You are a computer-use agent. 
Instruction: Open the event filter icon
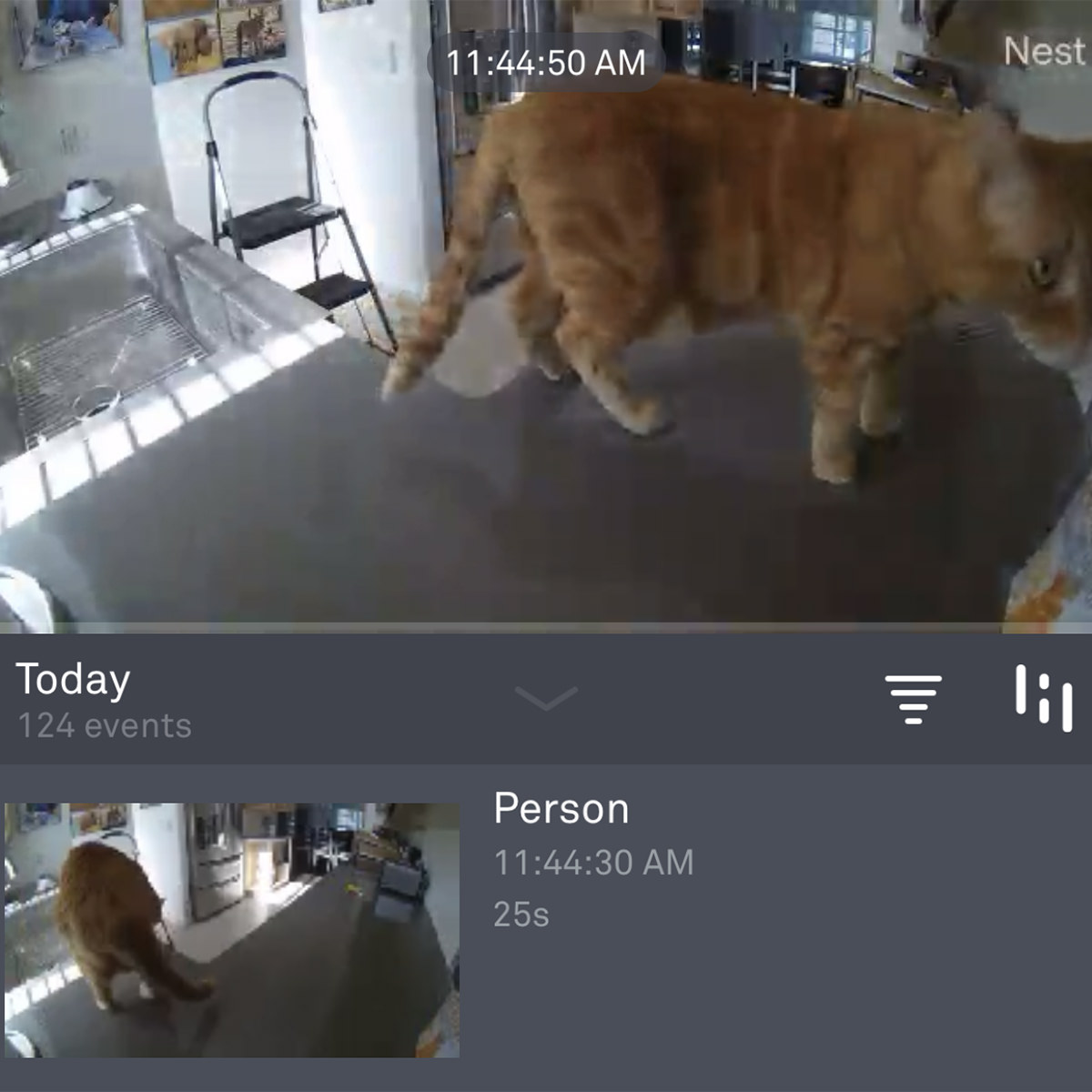[x=913, y=699]
